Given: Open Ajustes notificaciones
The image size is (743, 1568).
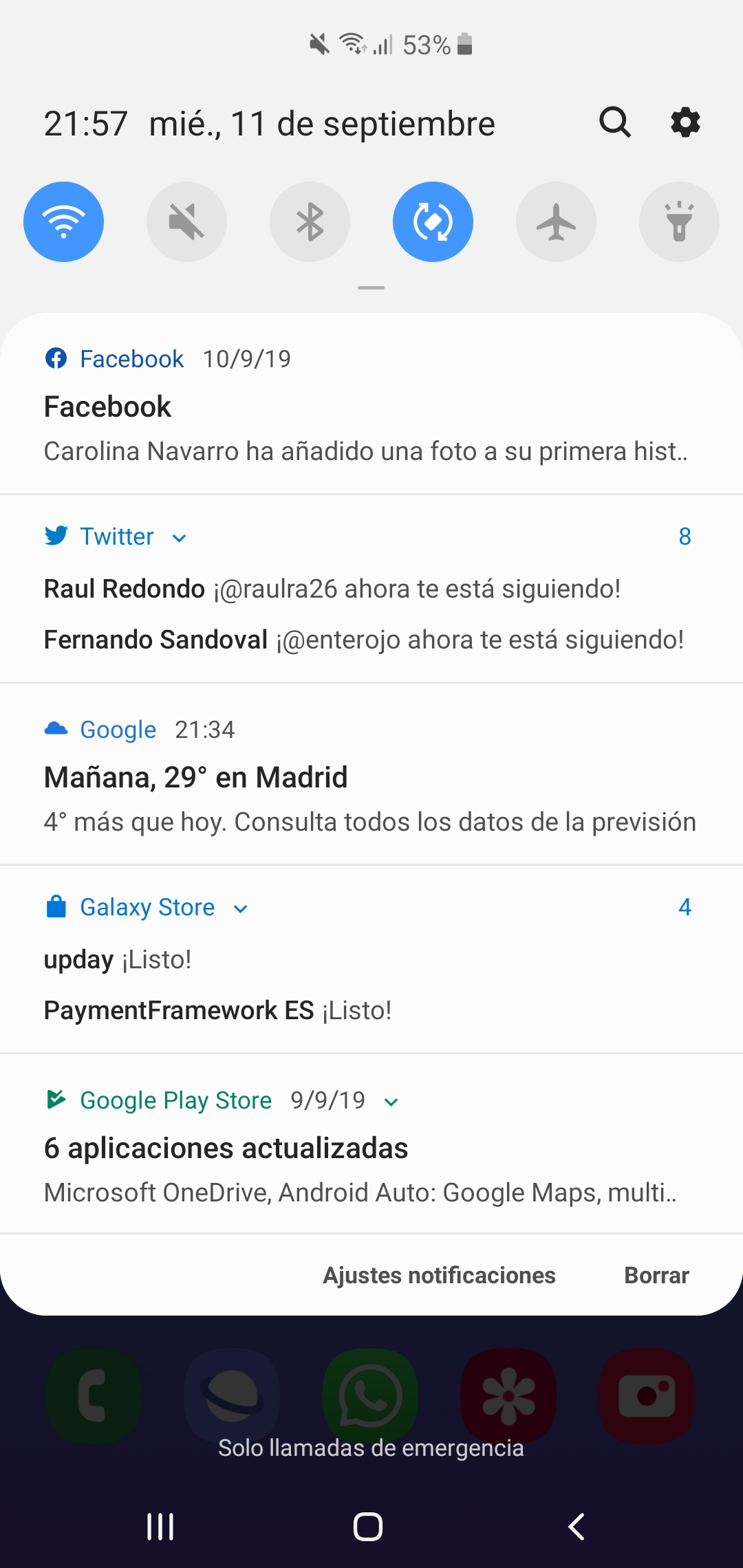Looking at the screenshot, I should 439,1275.
